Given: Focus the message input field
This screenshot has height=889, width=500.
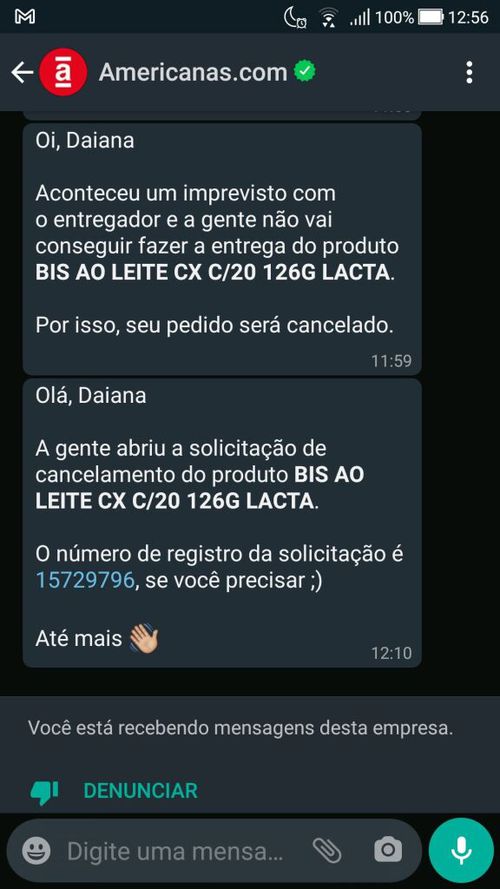Looking at the screenshot, I should 175,852.
